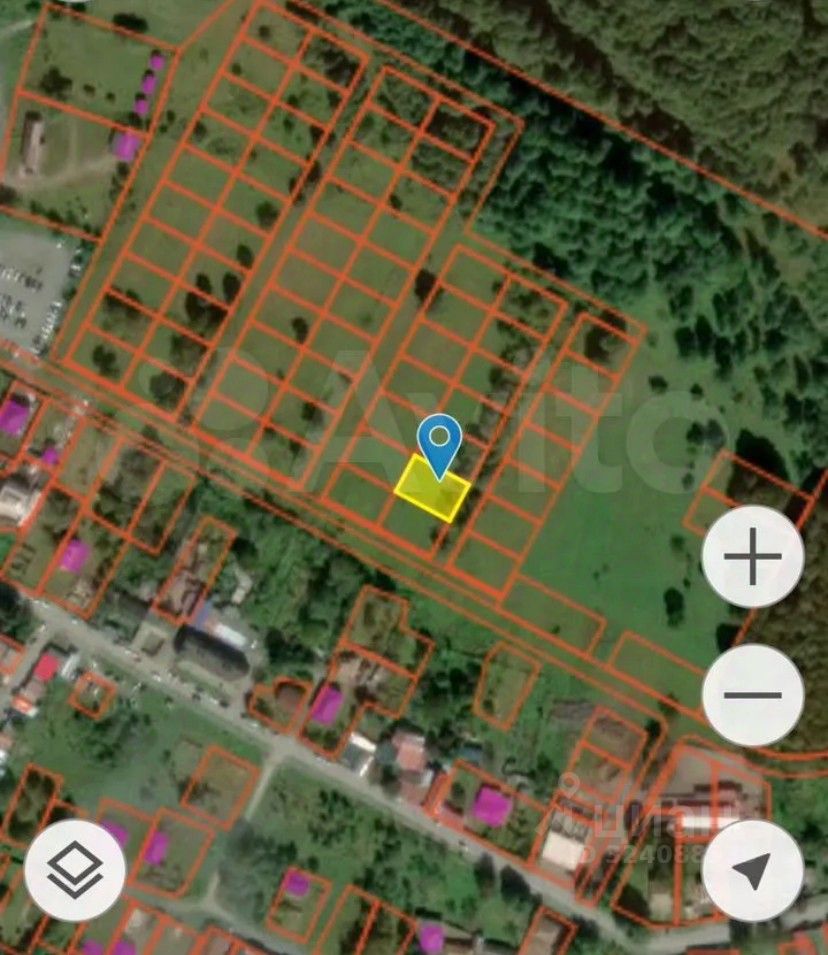Zoom in on the map

(x=752, y=556)
